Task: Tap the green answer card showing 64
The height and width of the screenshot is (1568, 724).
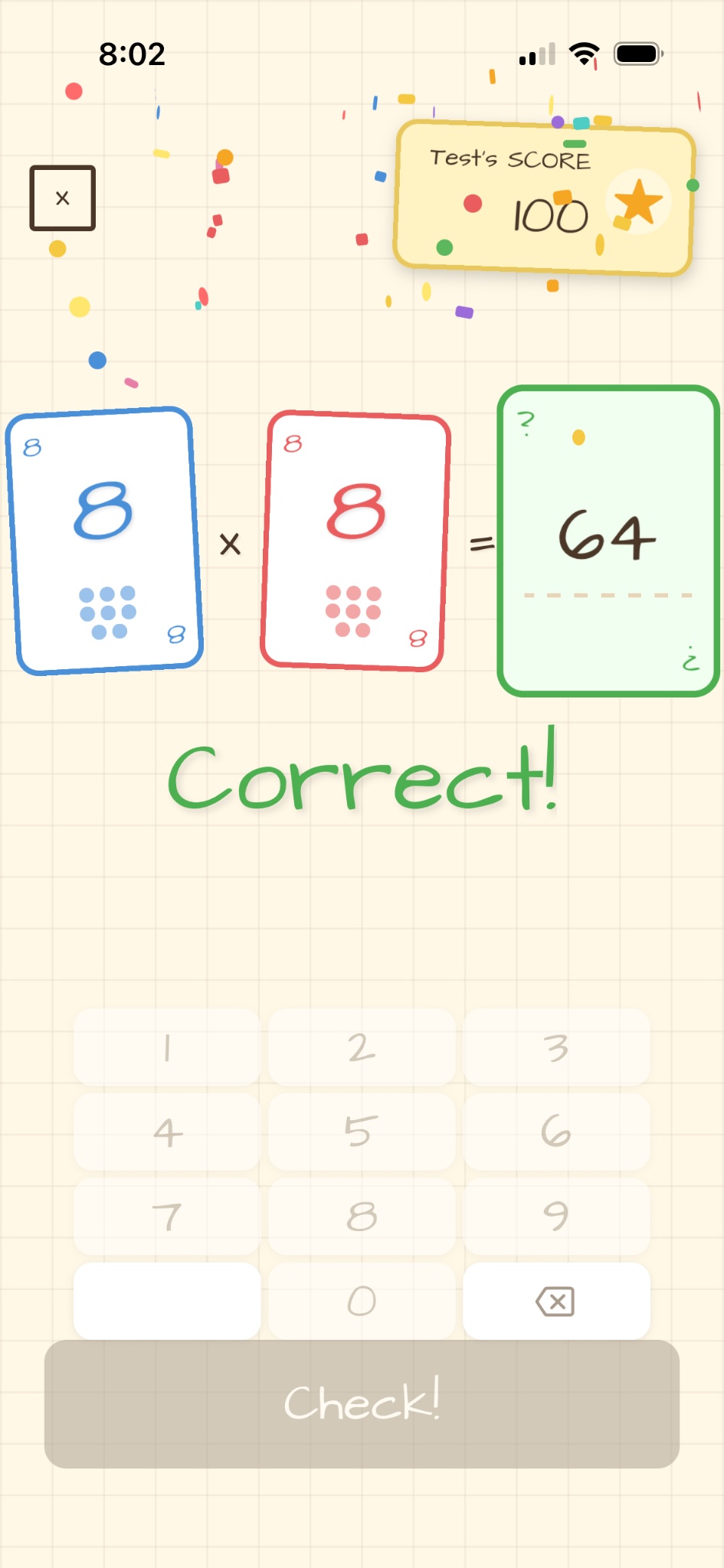Action: click(x=608, y=541)
